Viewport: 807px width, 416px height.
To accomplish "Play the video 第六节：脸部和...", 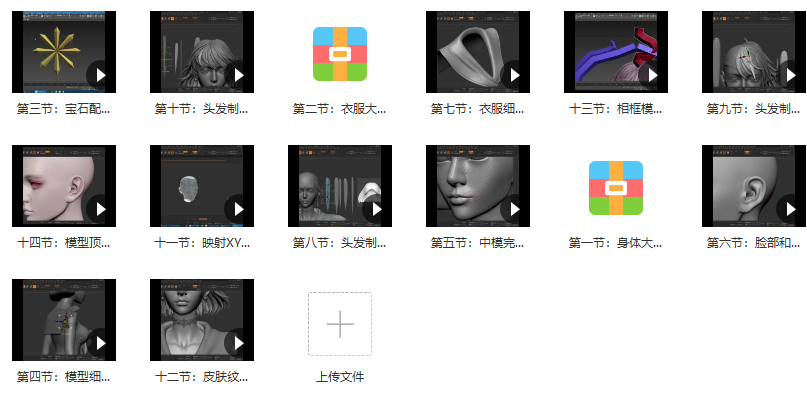I will pos(790,209).
